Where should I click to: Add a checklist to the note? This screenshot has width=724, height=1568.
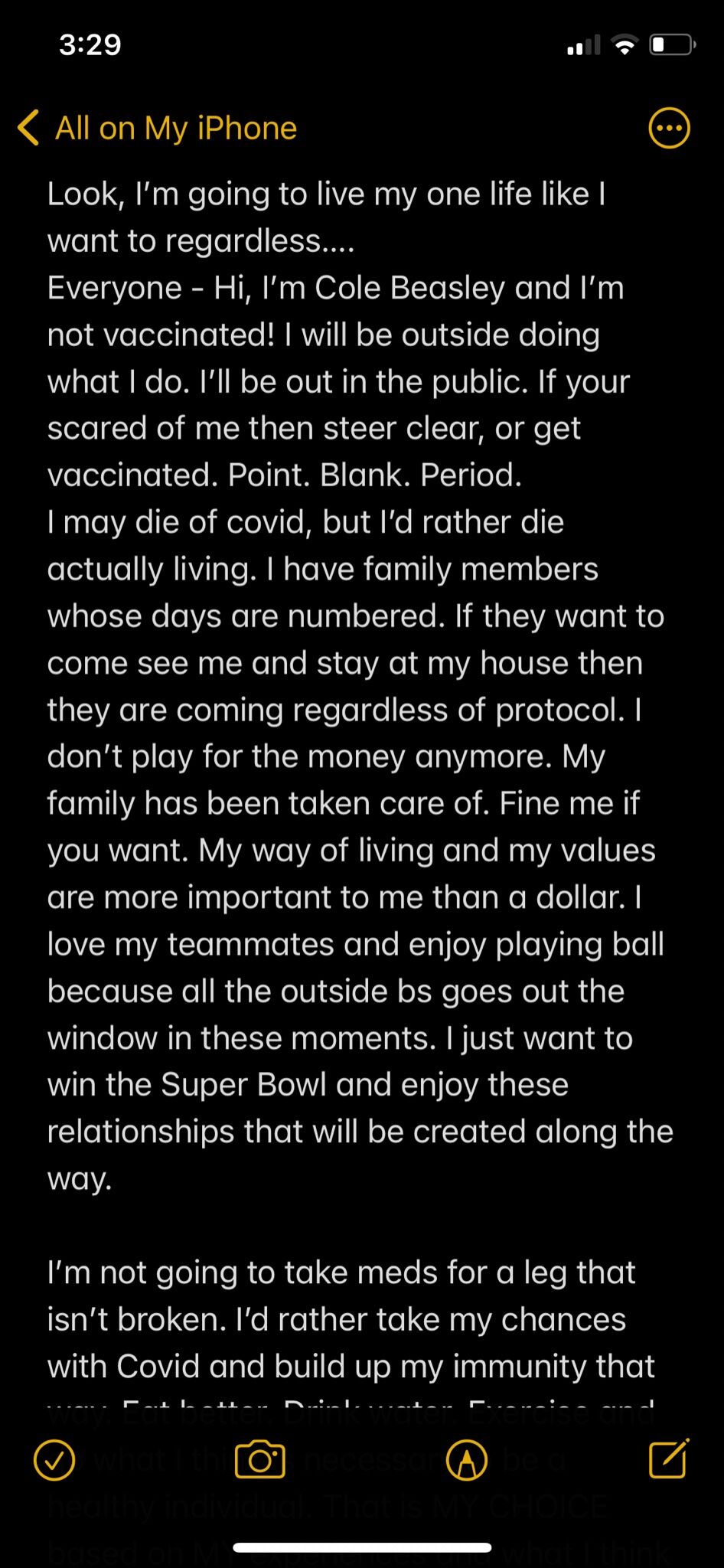(54, 1460)
